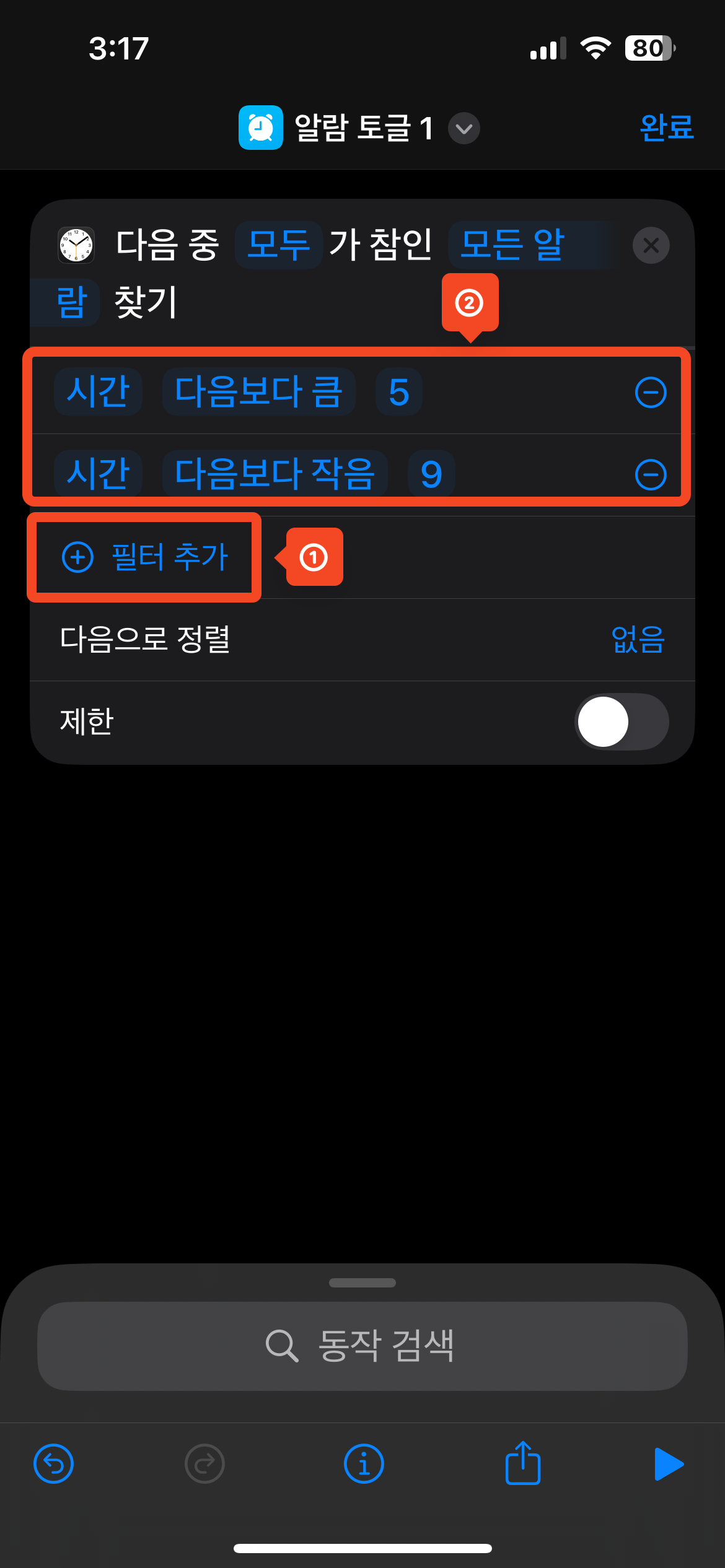Delete the 다음보다 큼 5 filter row
The height and width of the screenshot is (1568, 725).
(651, 393)
